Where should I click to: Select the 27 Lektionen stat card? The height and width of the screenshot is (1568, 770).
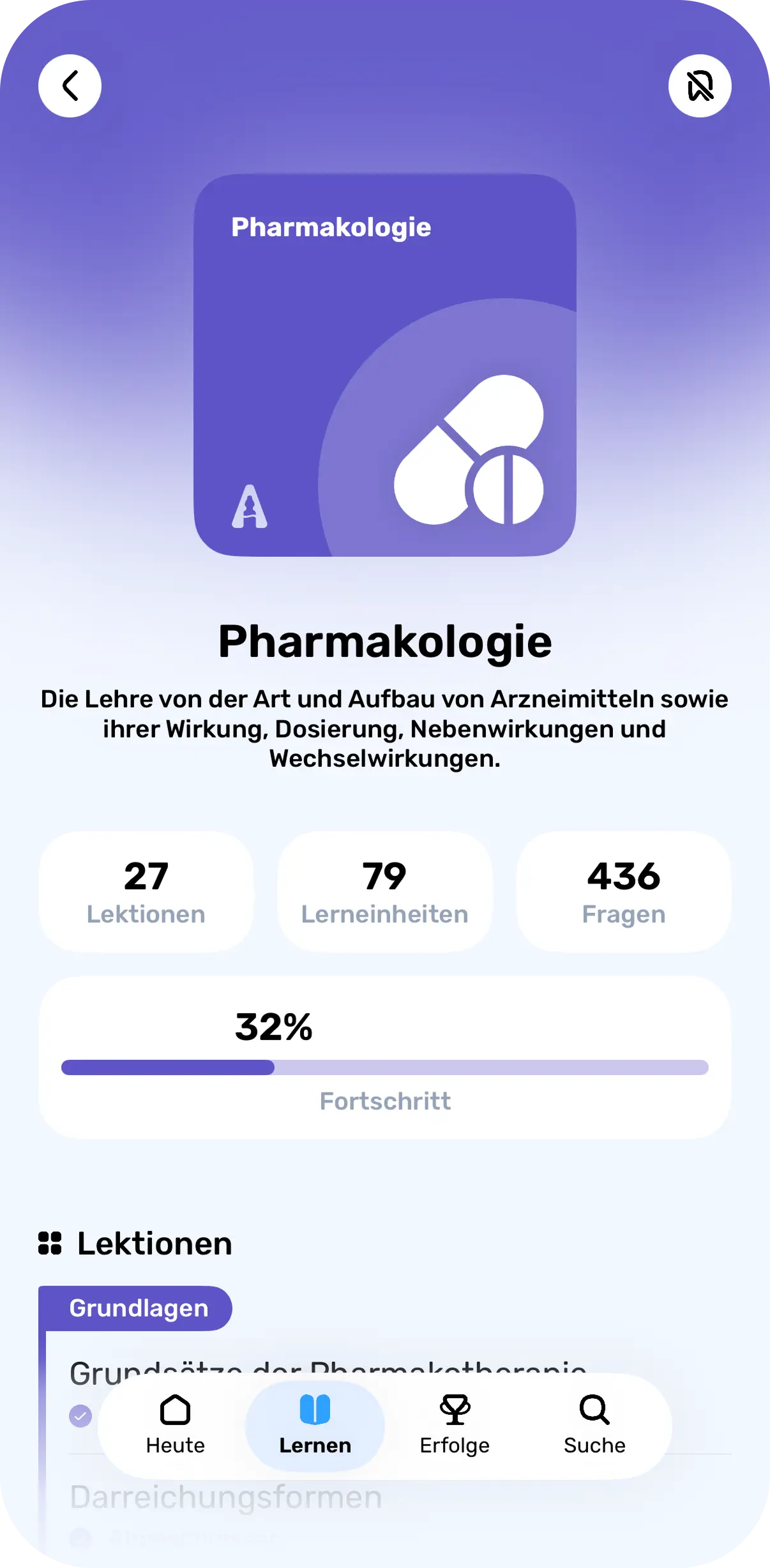click(146, 891)
